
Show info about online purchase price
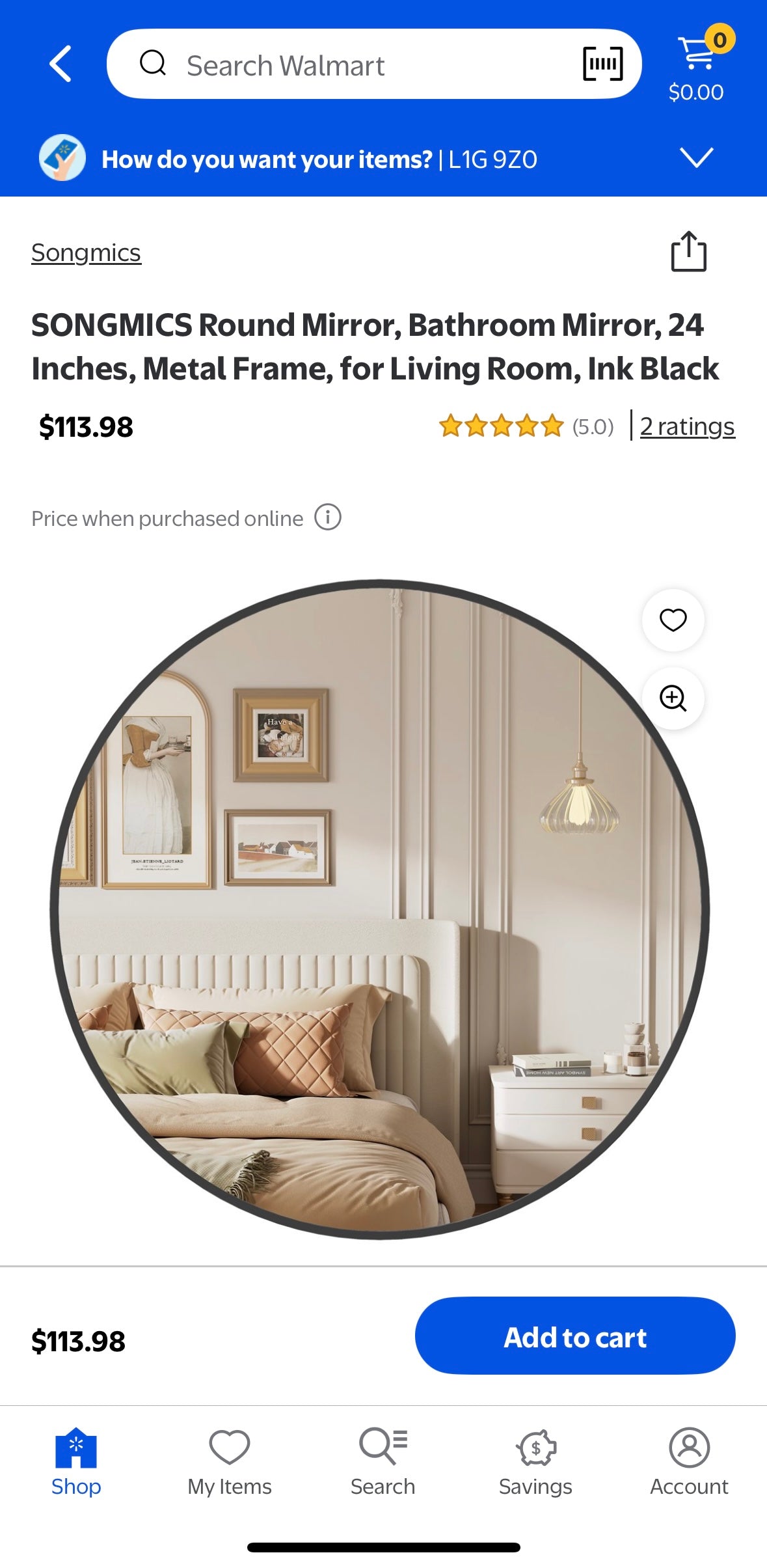coord(328,517)
